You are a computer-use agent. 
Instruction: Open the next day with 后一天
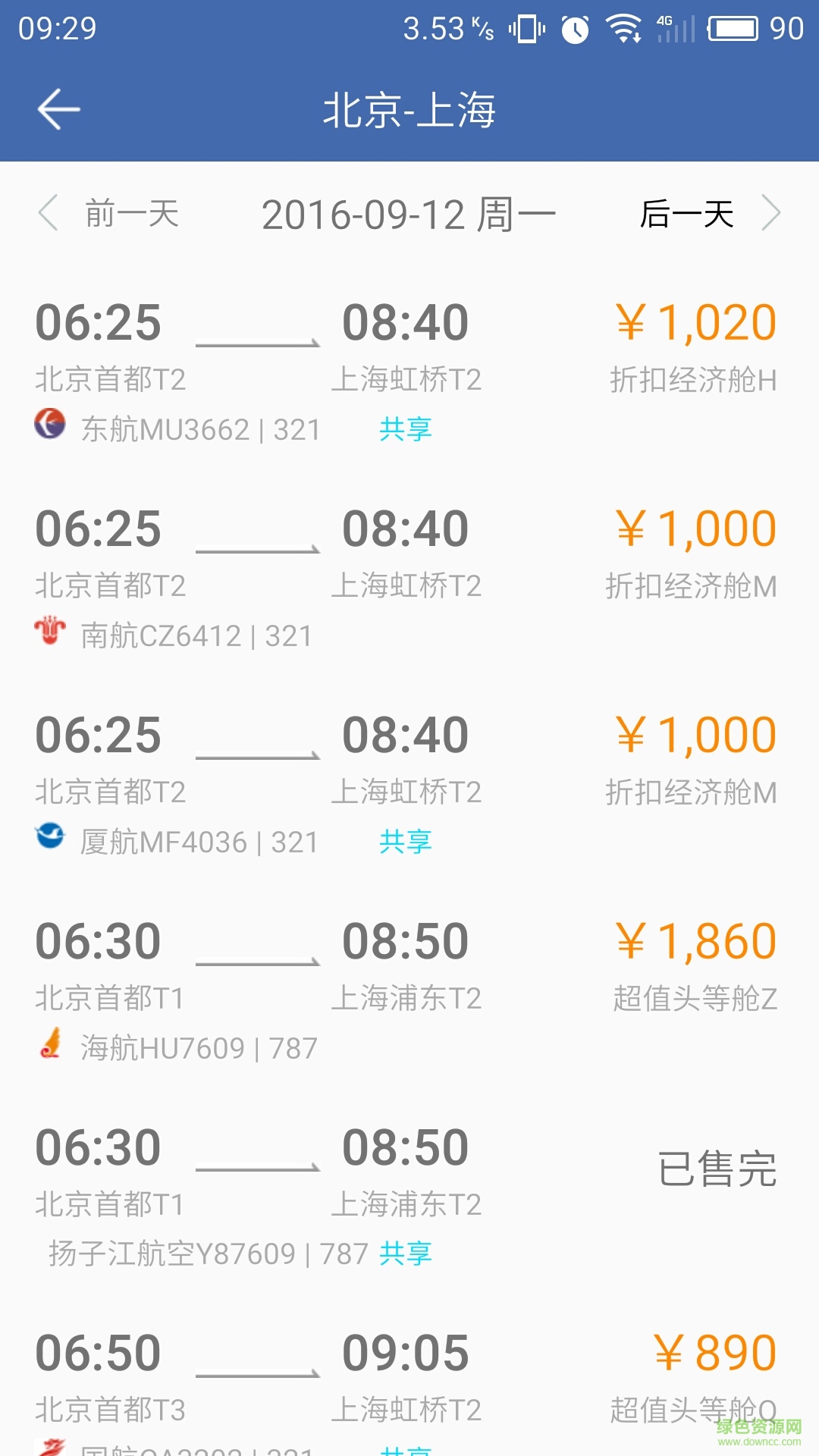685,215
